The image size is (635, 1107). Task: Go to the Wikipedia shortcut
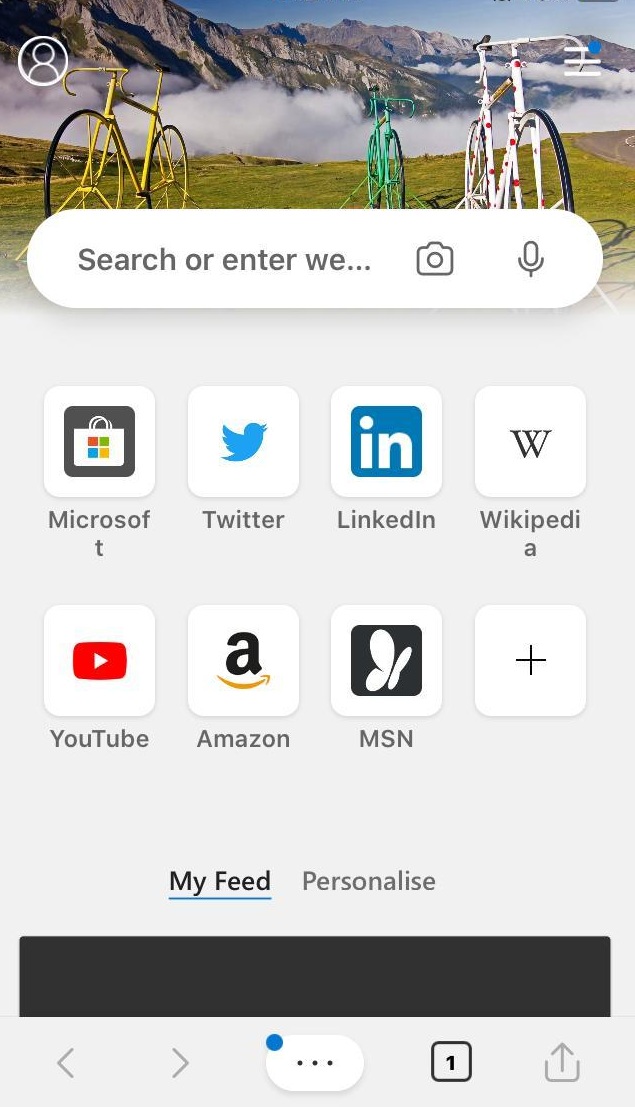click(530, 442)
